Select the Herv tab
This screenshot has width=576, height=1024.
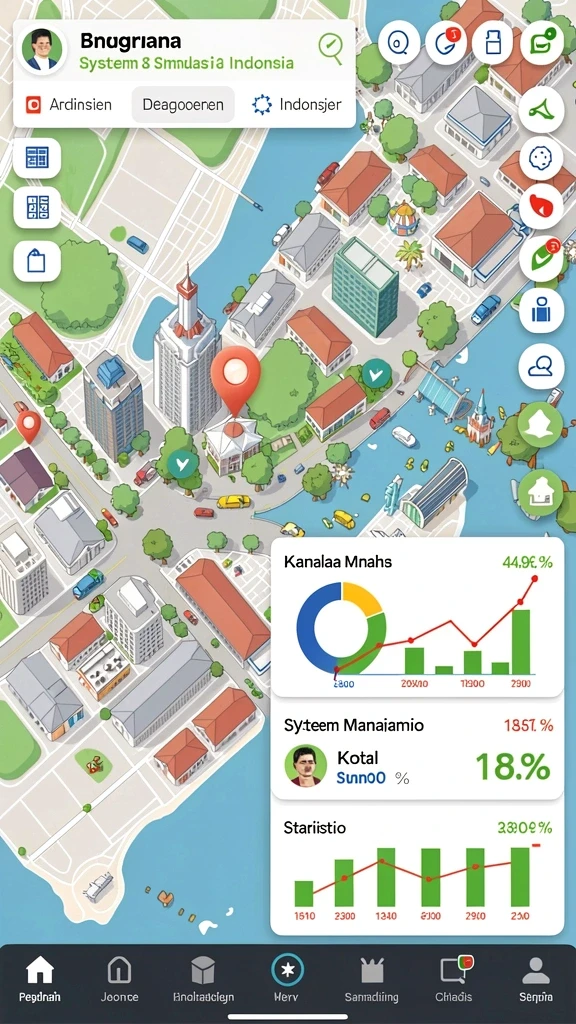click(x=287, y=980)
